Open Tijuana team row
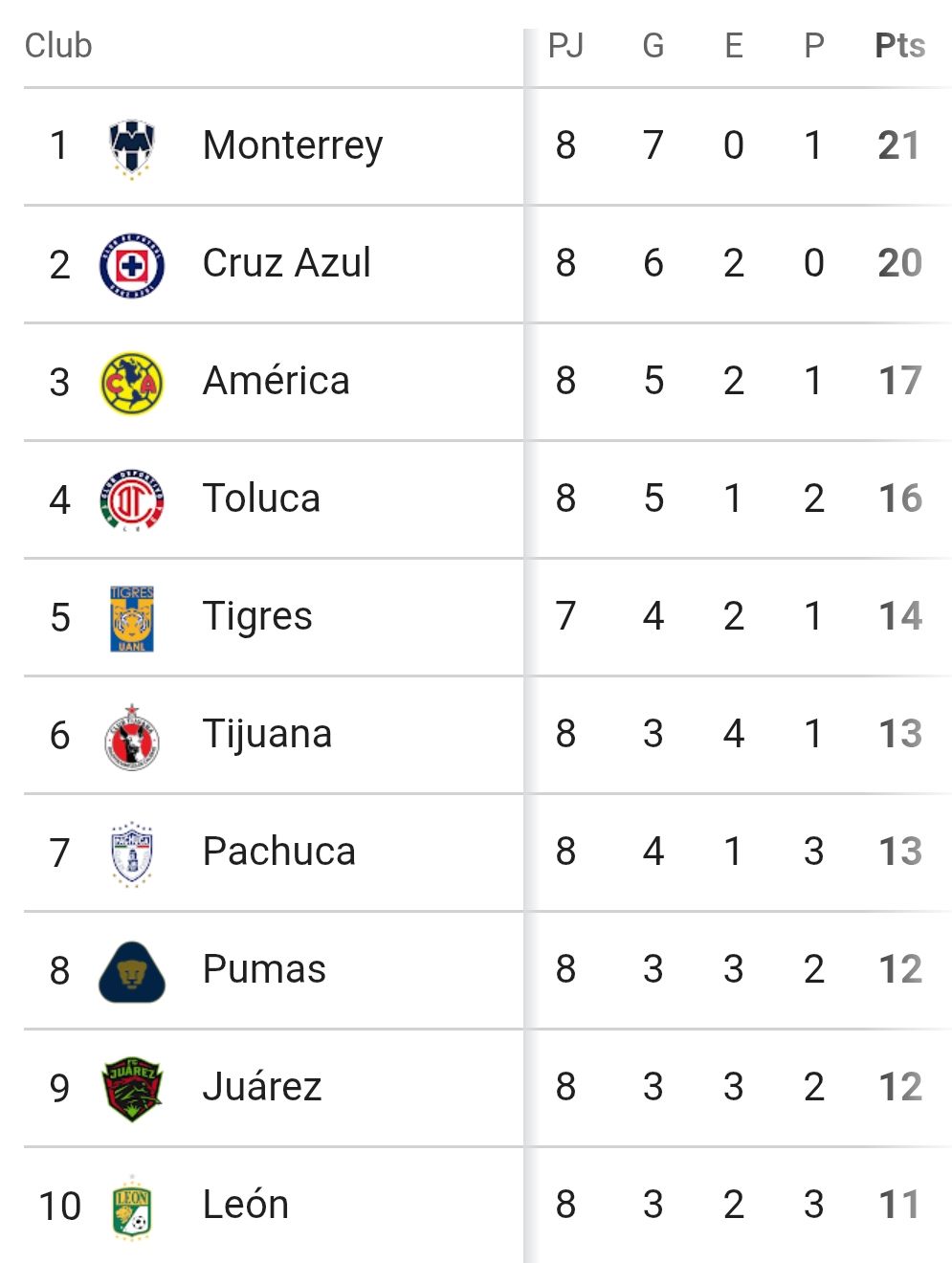 (267, 734)
